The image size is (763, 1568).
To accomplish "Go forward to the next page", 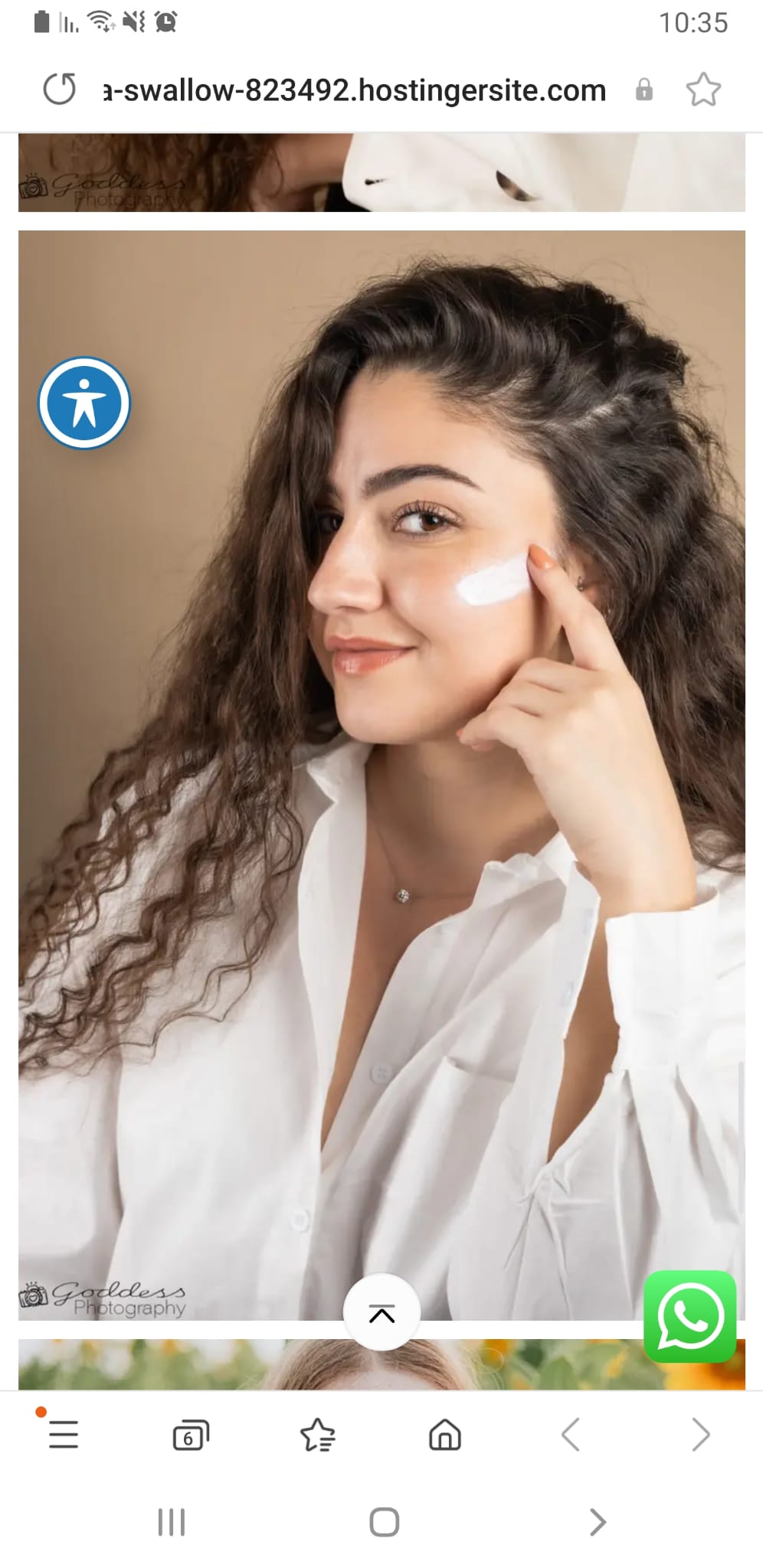I will (x=700, y=1435).
